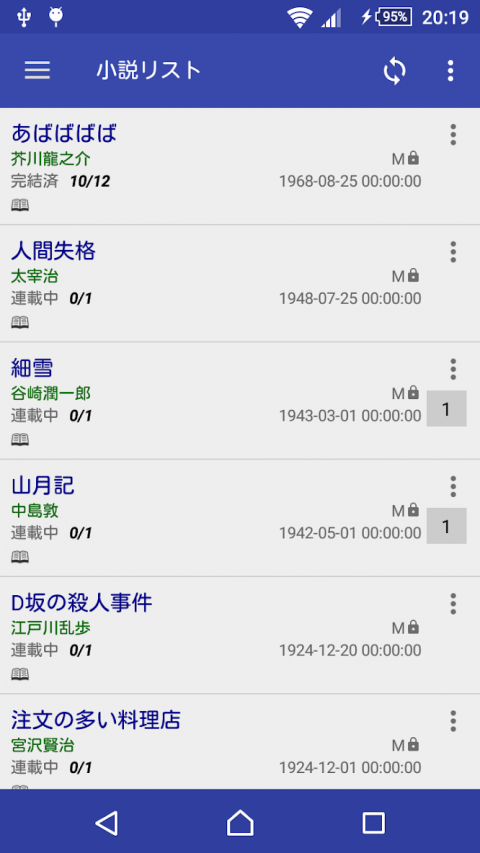Tap the unread badge 1 on 細雪

point(446,409)
